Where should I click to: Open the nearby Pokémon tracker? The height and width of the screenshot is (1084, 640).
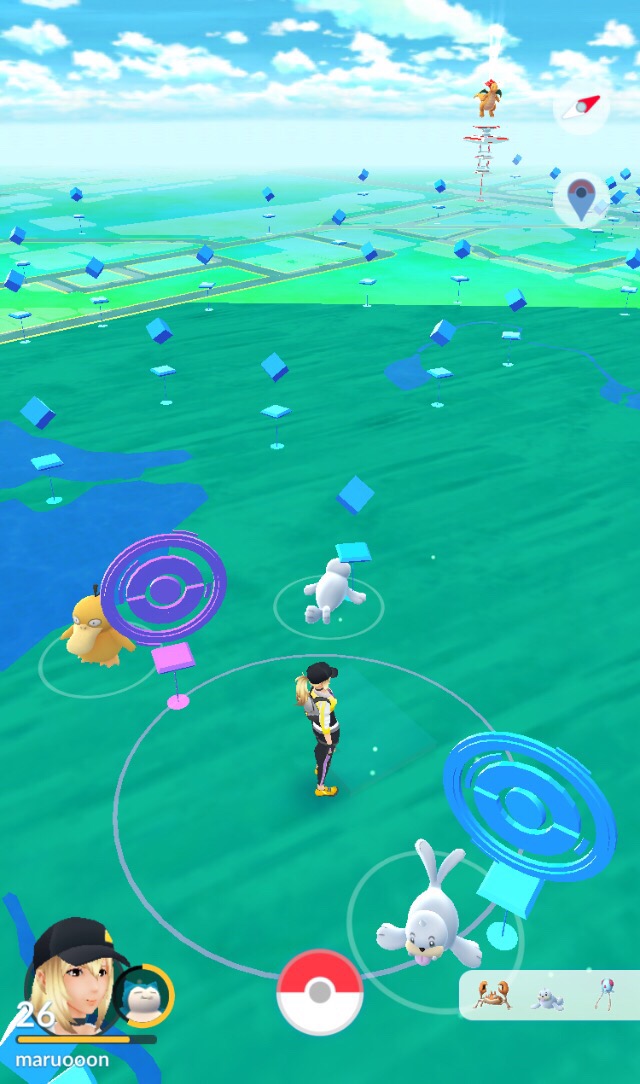pos(549,996)
